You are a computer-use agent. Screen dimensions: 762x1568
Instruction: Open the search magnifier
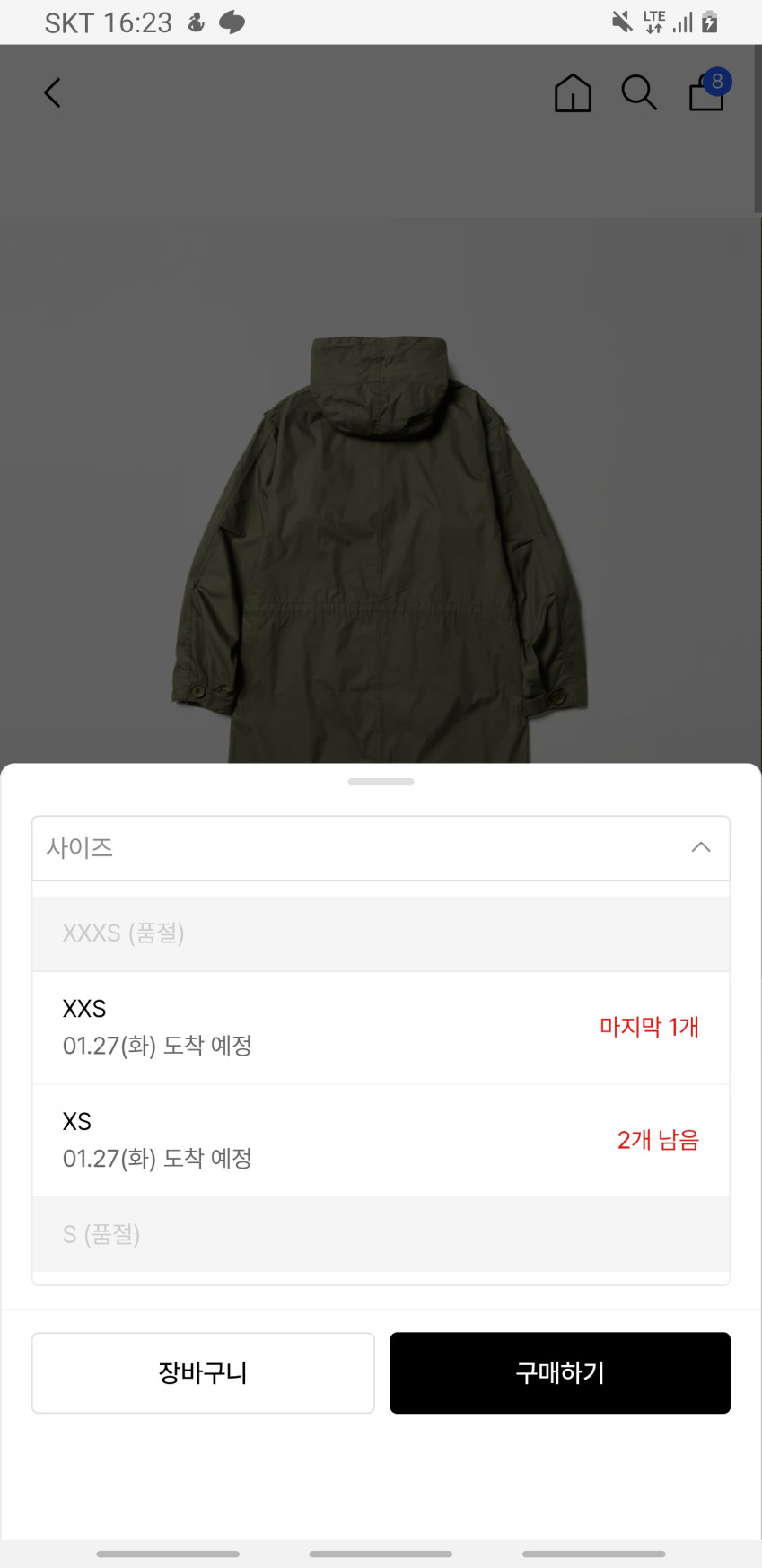(639, 92)
